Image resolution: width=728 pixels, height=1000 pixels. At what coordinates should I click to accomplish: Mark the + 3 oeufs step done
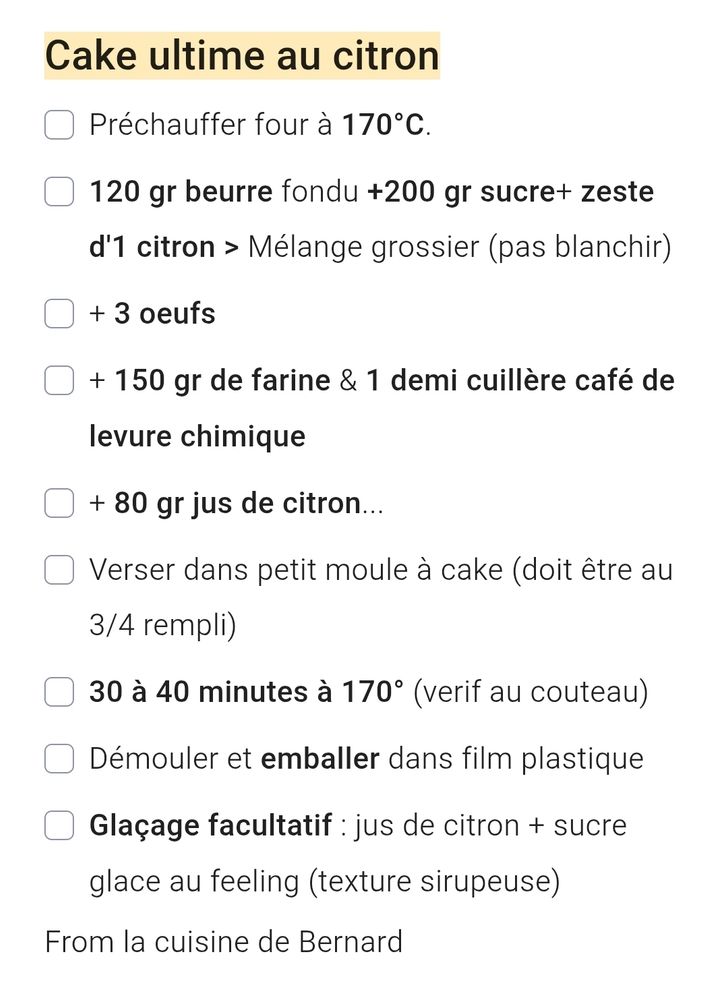(59, 314)
